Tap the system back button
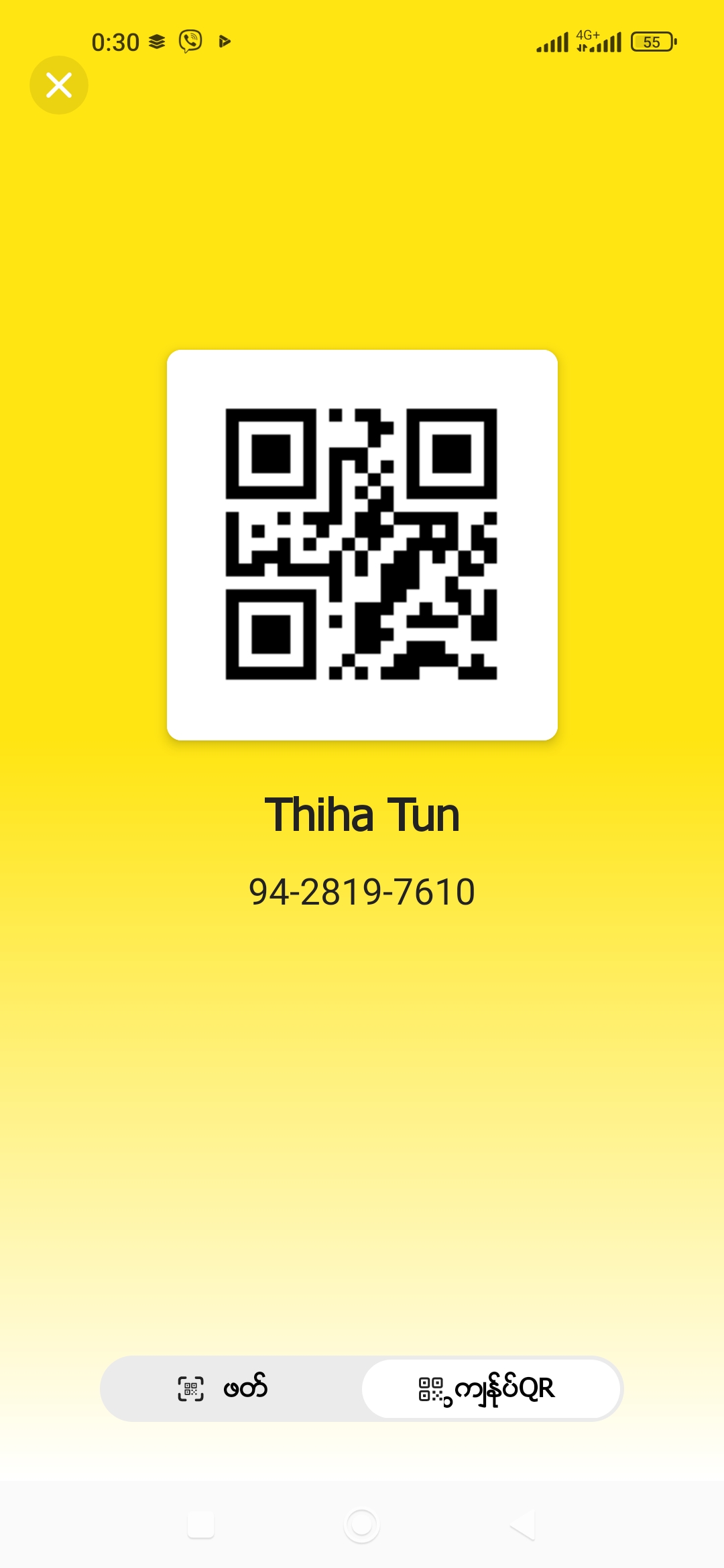This screenshot has width=724, height=1568. [523, 1525]
